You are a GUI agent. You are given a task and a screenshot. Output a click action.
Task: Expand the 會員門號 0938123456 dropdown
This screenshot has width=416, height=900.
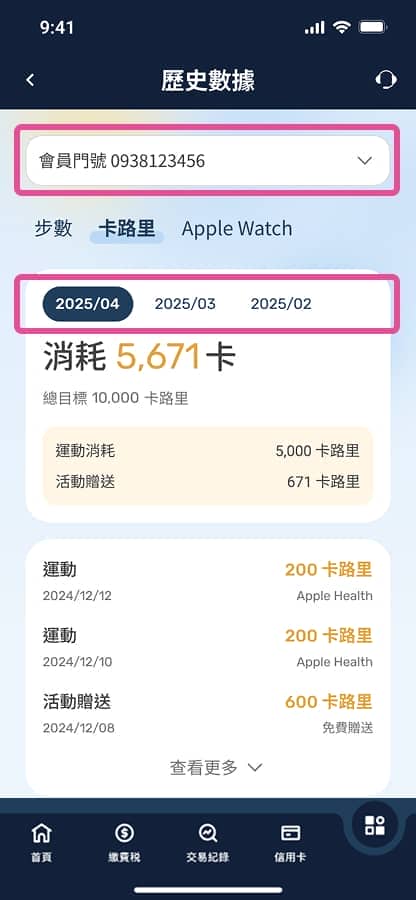point(208,161)
